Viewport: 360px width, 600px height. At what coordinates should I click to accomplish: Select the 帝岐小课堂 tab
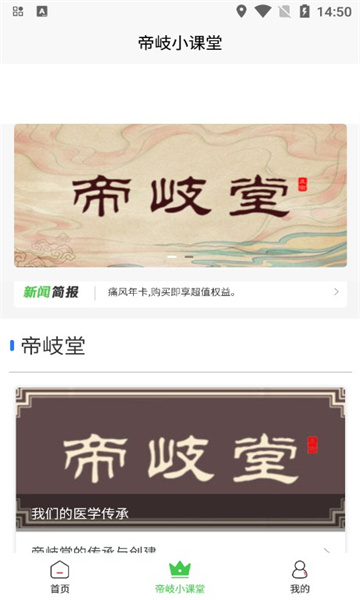180,577
